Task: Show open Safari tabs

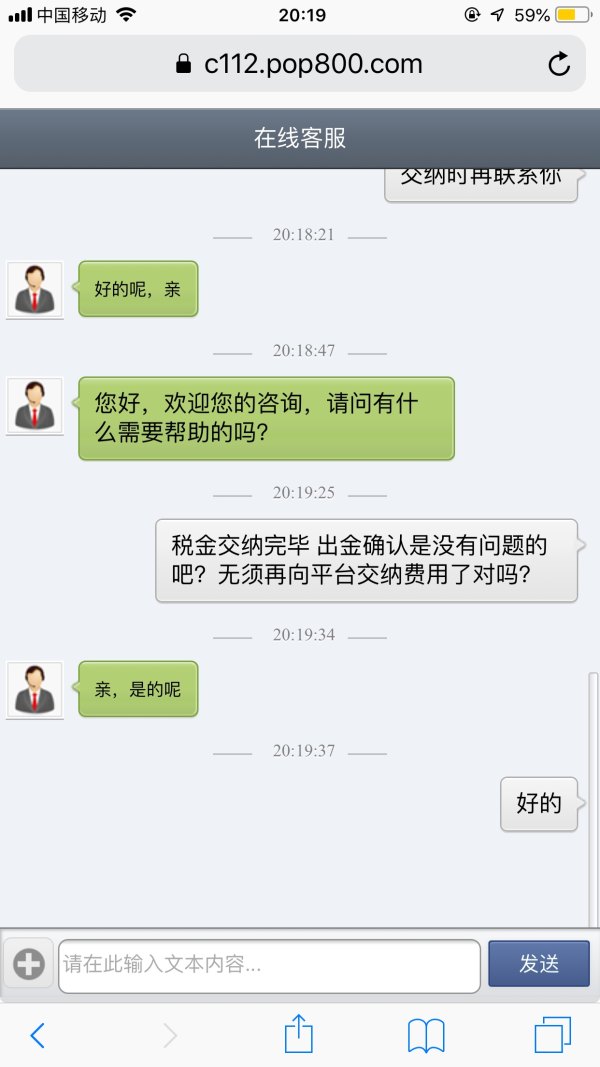Action: 552,1035
